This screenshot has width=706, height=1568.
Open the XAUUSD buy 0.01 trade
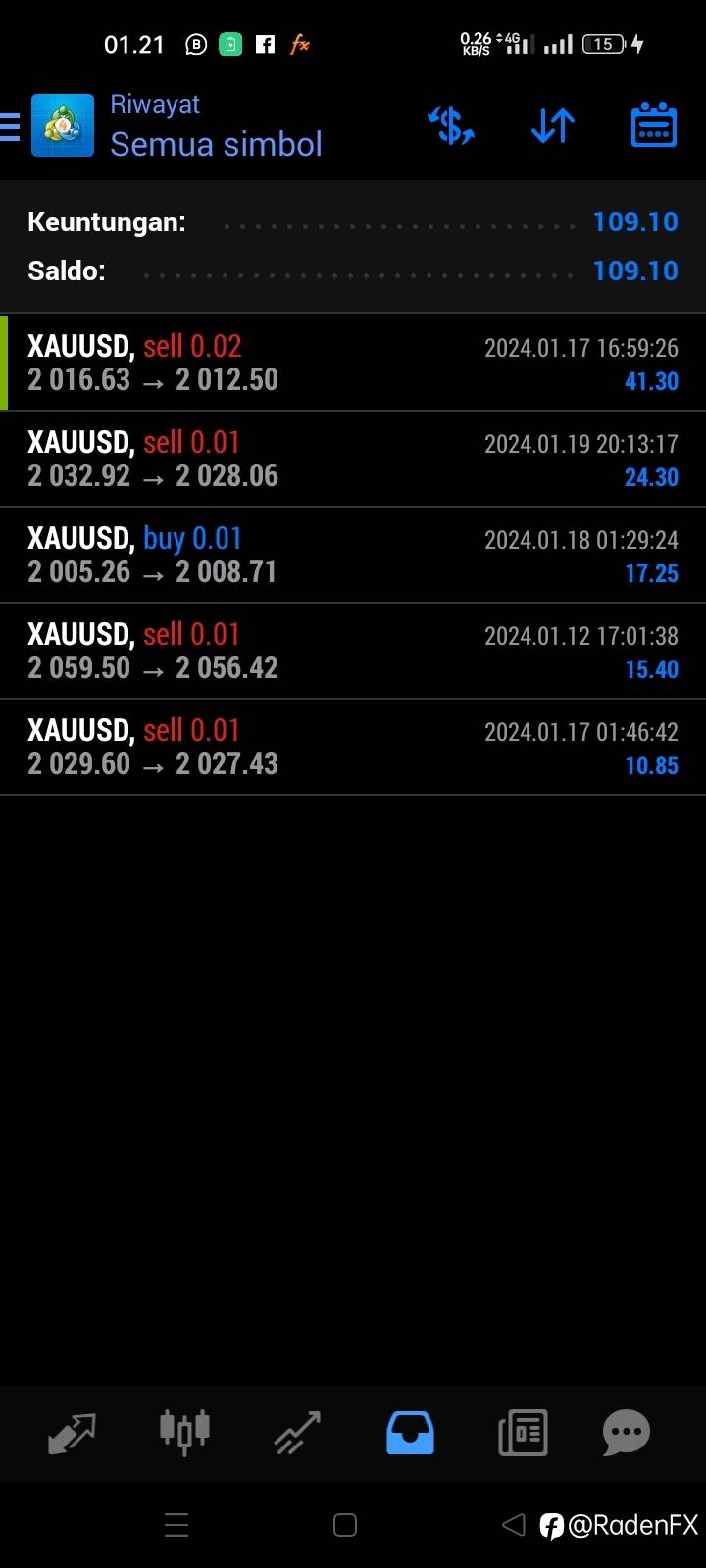tap(353, 555)
